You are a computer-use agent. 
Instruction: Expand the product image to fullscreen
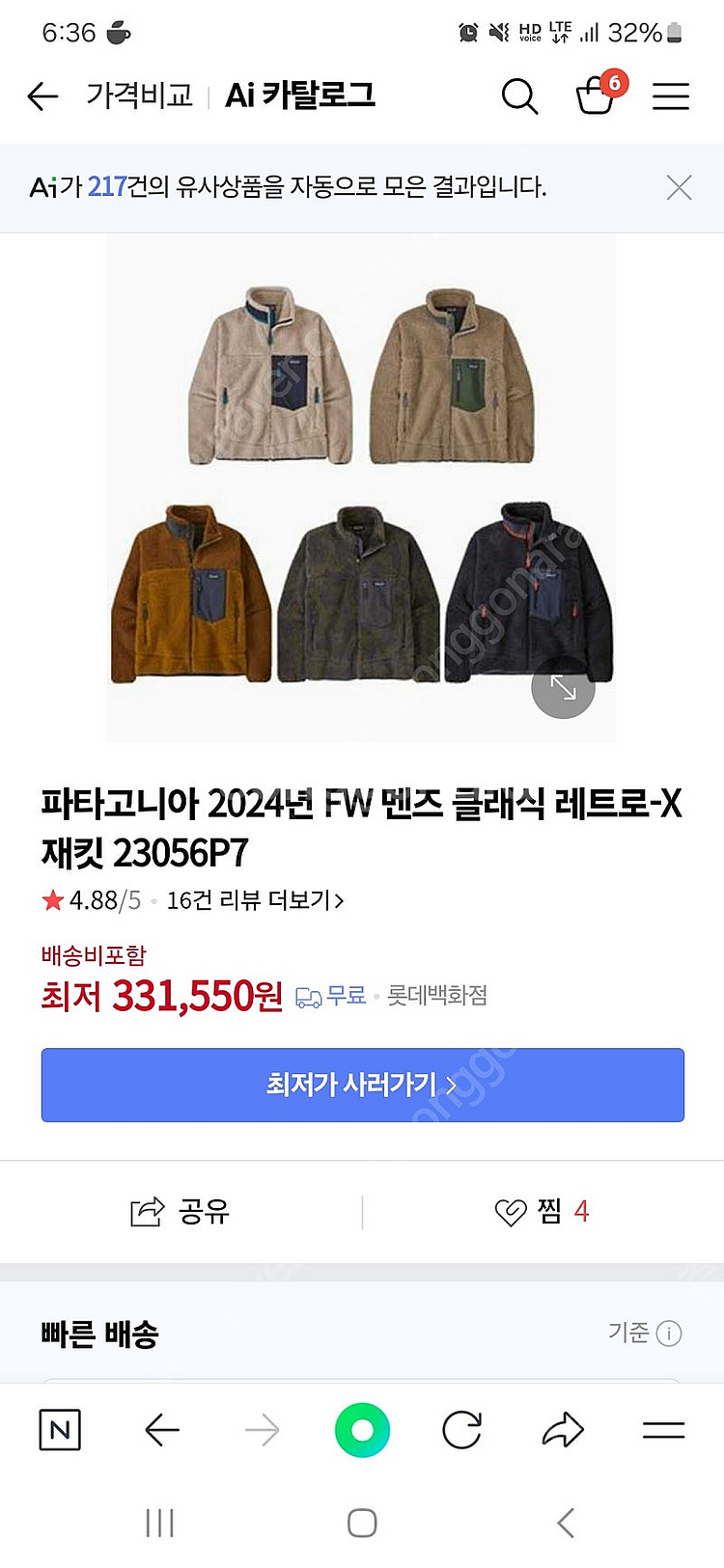click(x=563, y=687)
